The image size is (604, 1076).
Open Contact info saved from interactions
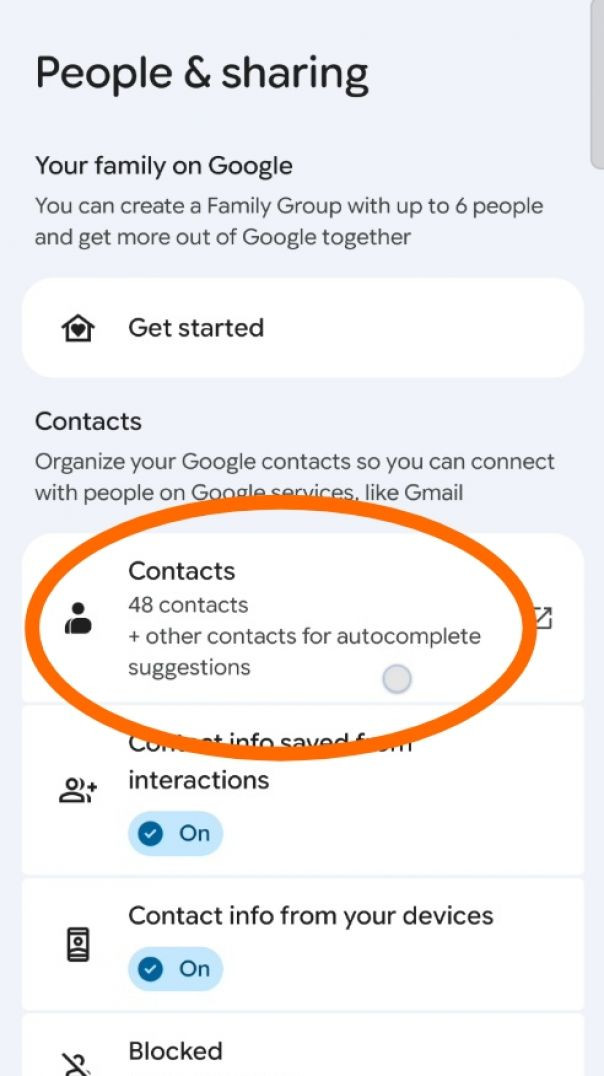click(x=300, y=790)
